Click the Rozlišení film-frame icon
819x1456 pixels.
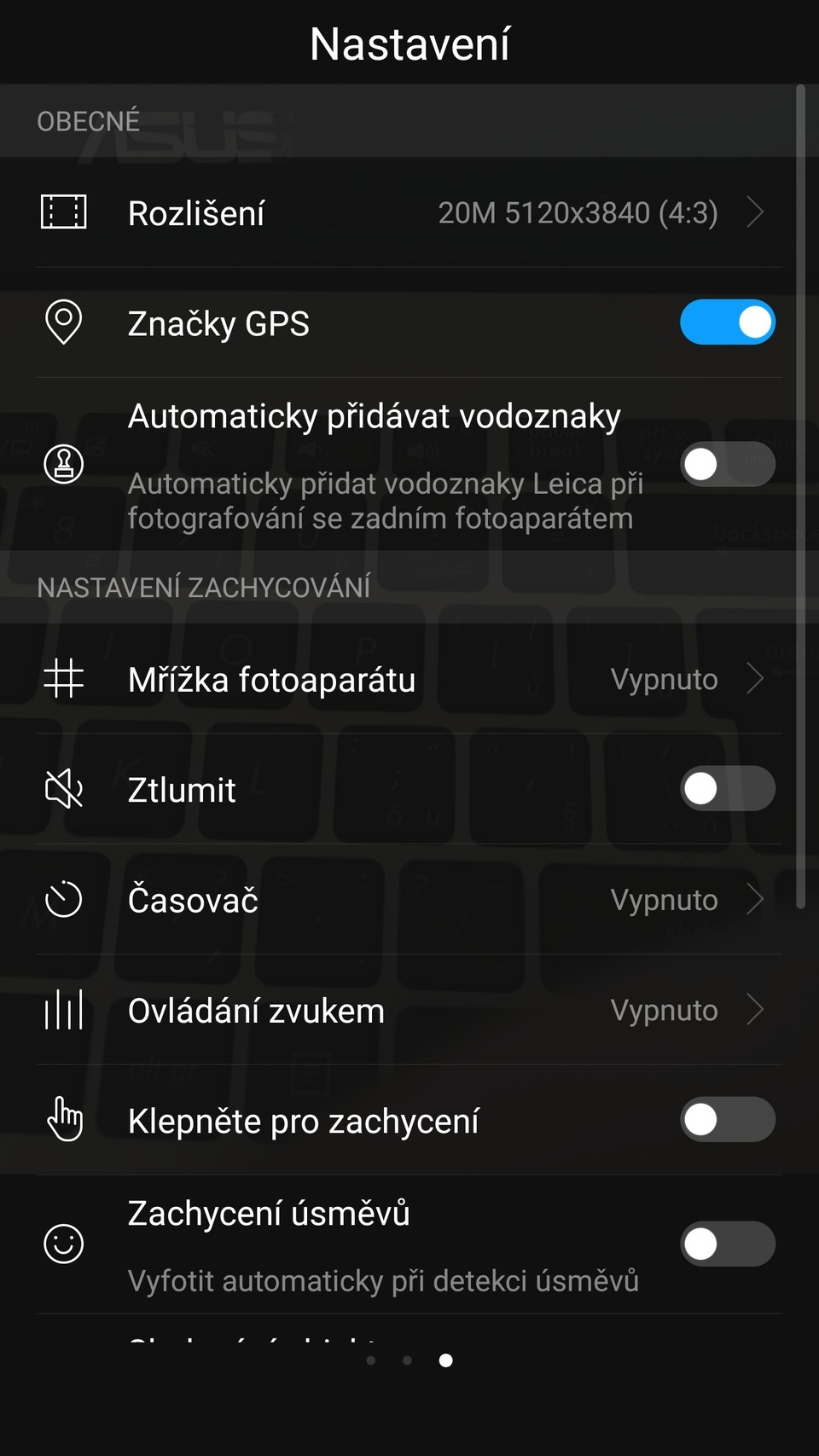[63, 212]
